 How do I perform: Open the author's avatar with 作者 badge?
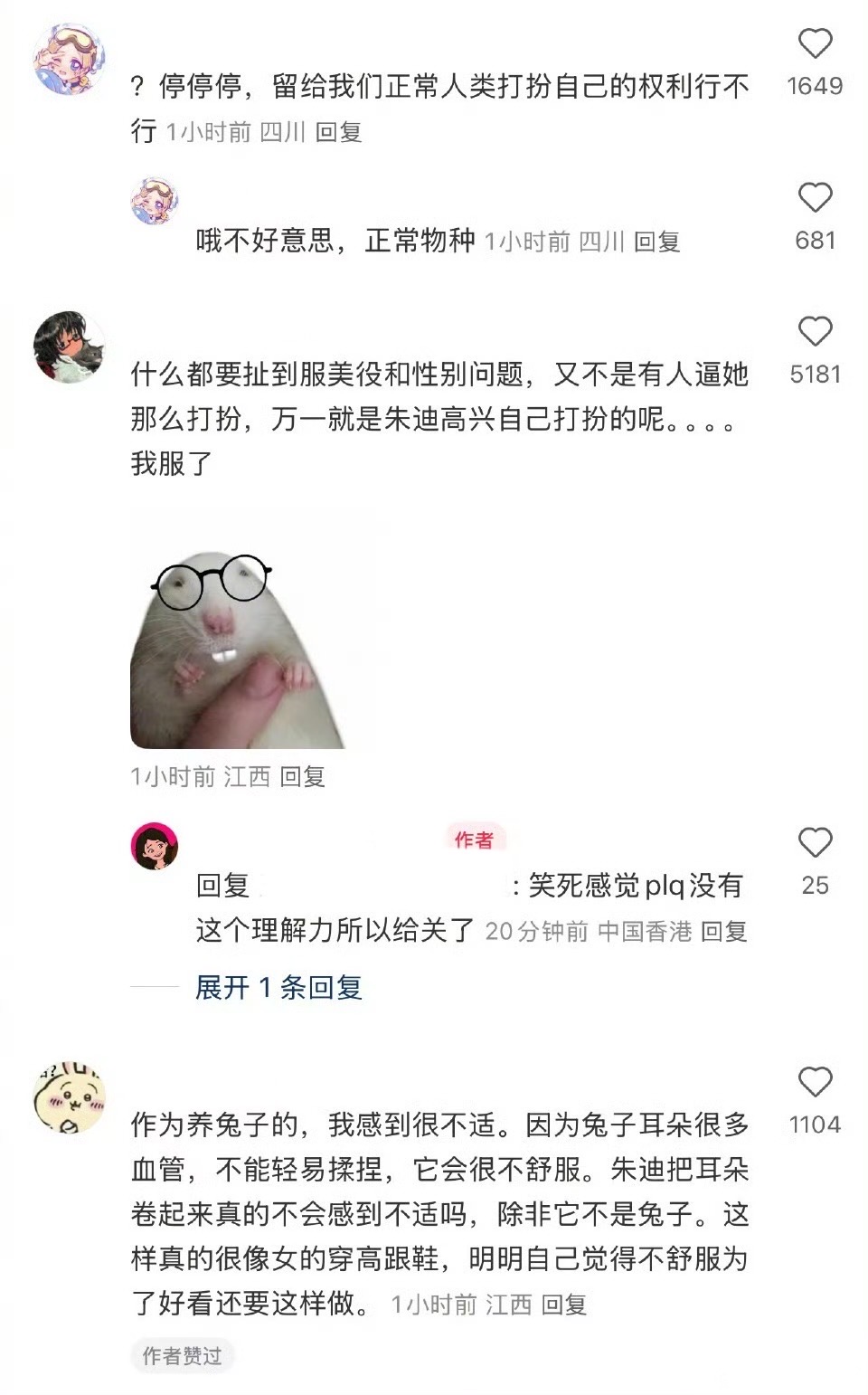click(x=155, y=847)
